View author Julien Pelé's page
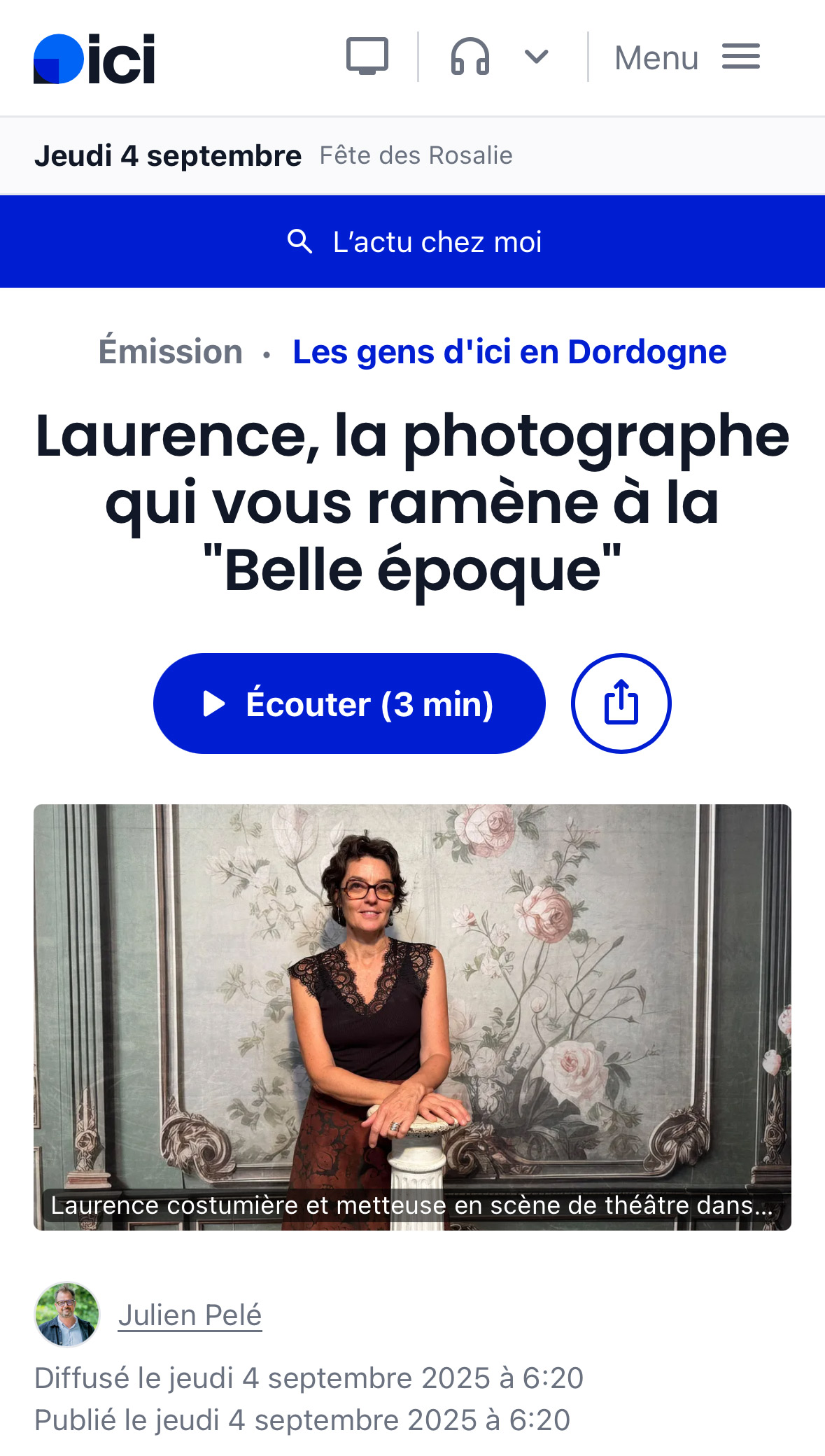Screen dimensions: 825x1456 [x=190, y=1315]
